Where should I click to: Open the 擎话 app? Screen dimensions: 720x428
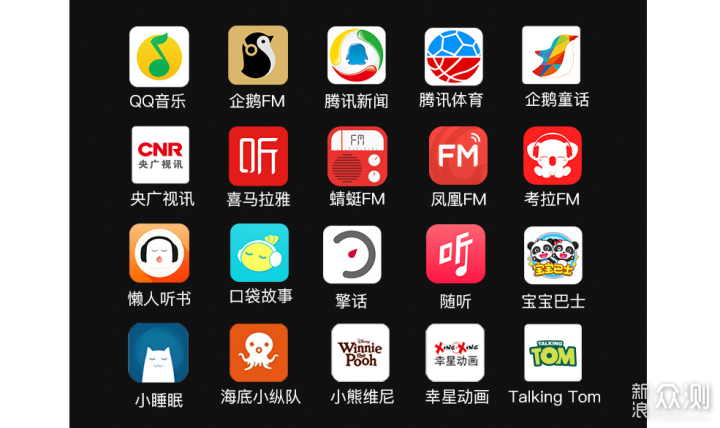coord(352,254)
